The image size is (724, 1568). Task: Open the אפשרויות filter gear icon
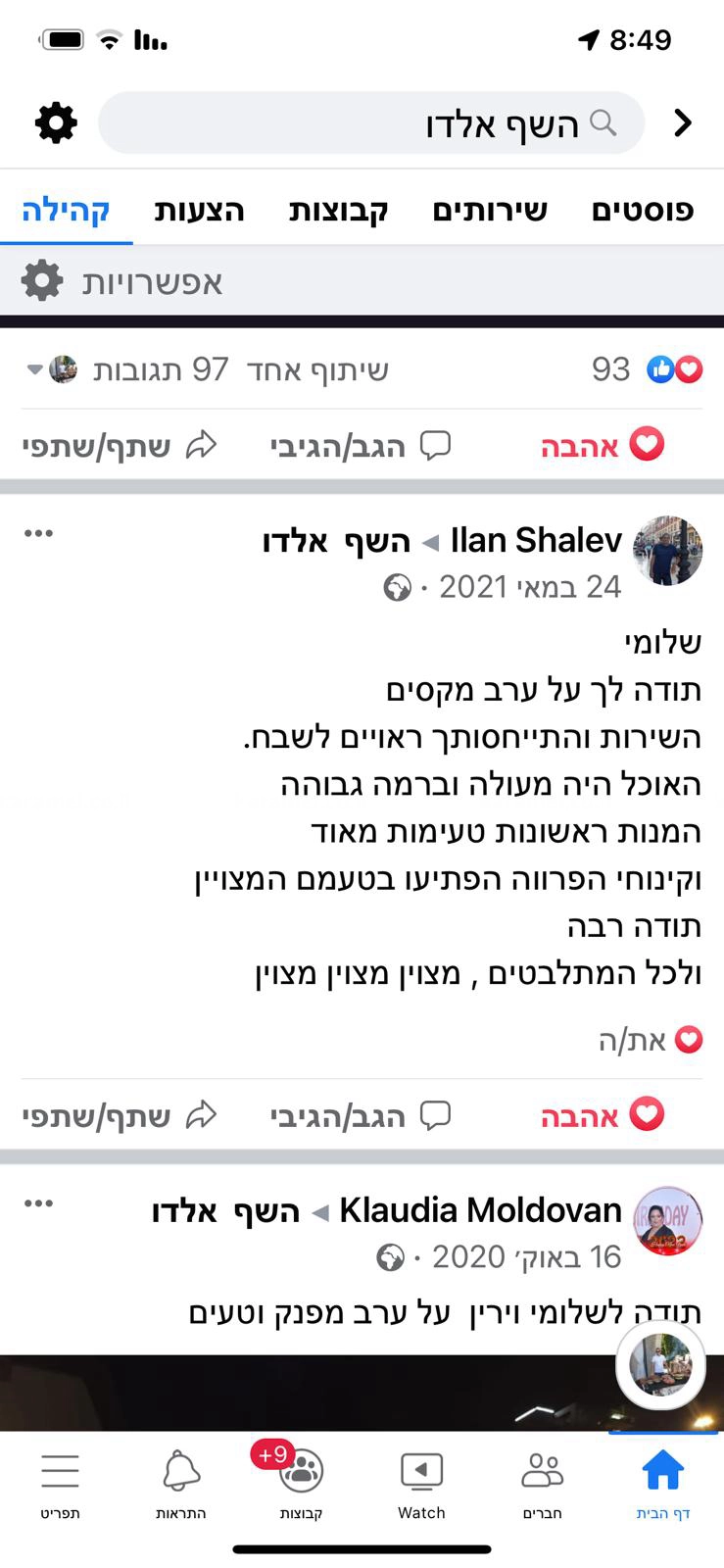pyautogui.click(x=40, y=281)
